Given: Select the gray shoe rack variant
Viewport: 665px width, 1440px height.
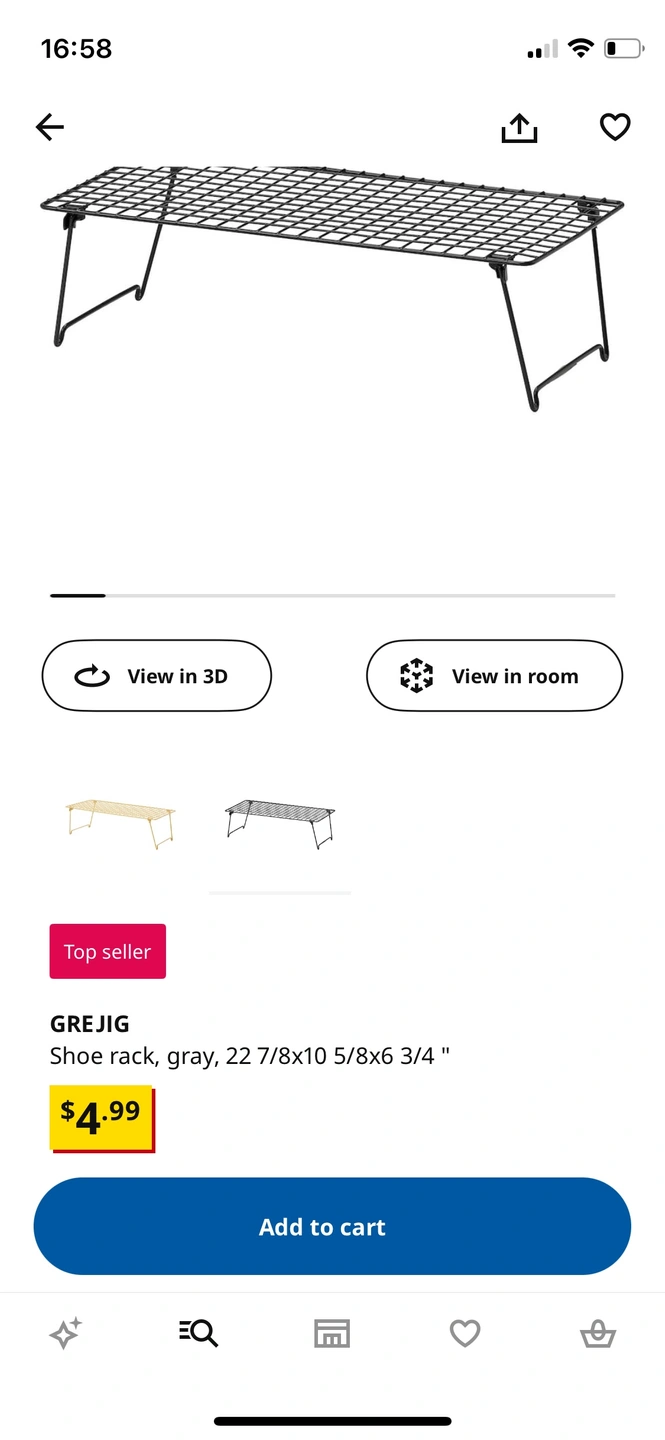Looking at the screenshot, I should (280, 824).
